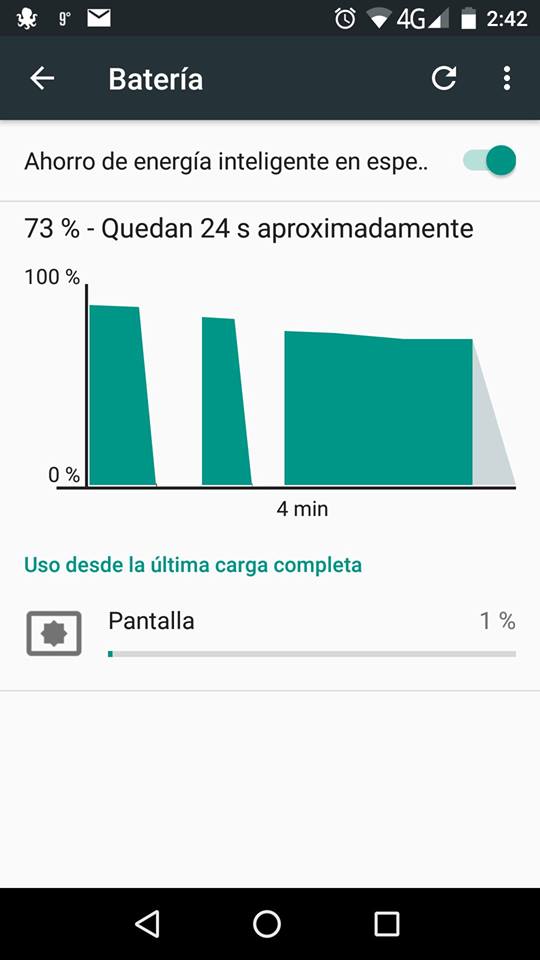The image size is (540, 960).
Task: Open the overflow menu
Action: pyautogui.click(x=506, y=78)
